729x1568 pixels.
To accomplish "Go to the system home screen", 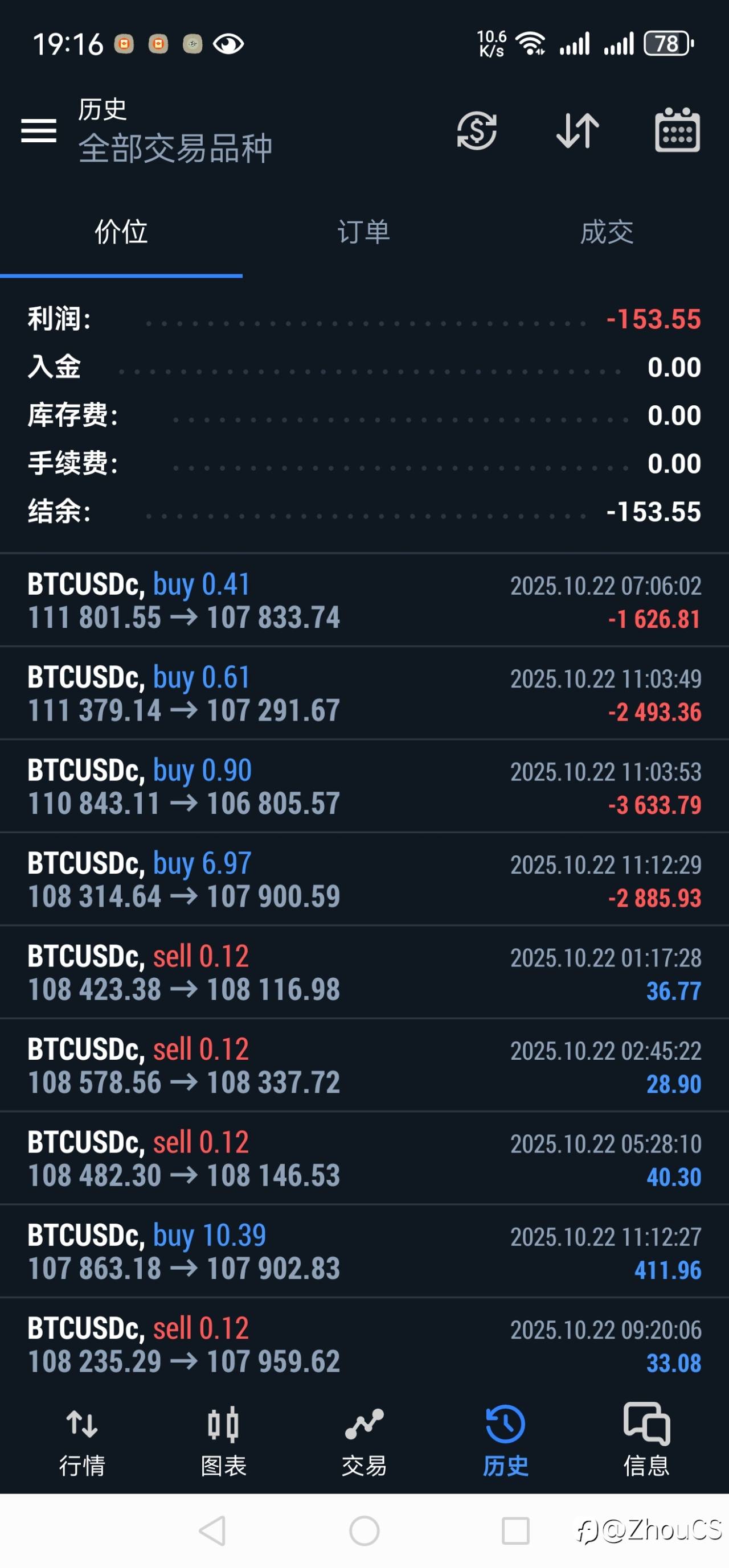I will tap(364, 1531).
